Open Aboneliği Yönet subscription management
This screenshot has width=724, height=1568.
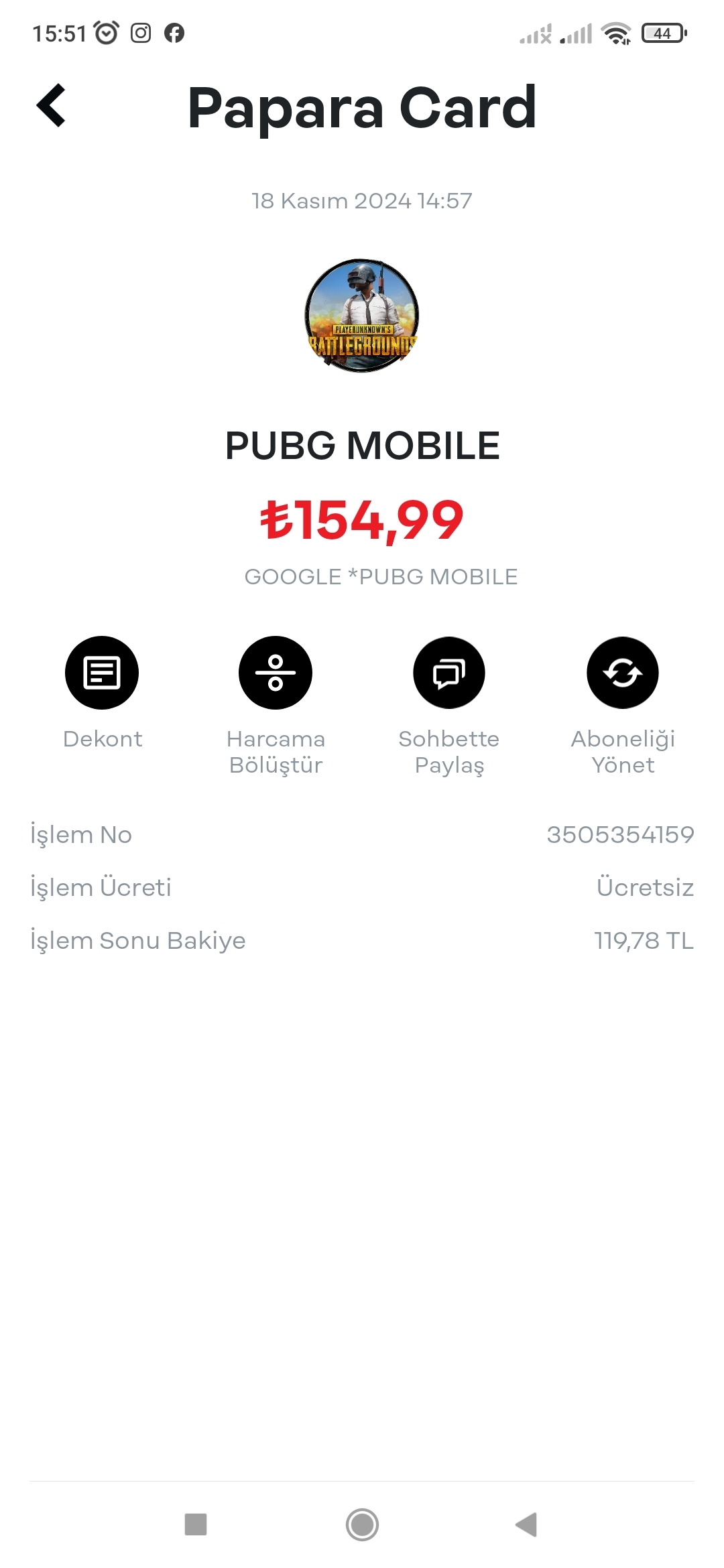click(x=623, y=673)
